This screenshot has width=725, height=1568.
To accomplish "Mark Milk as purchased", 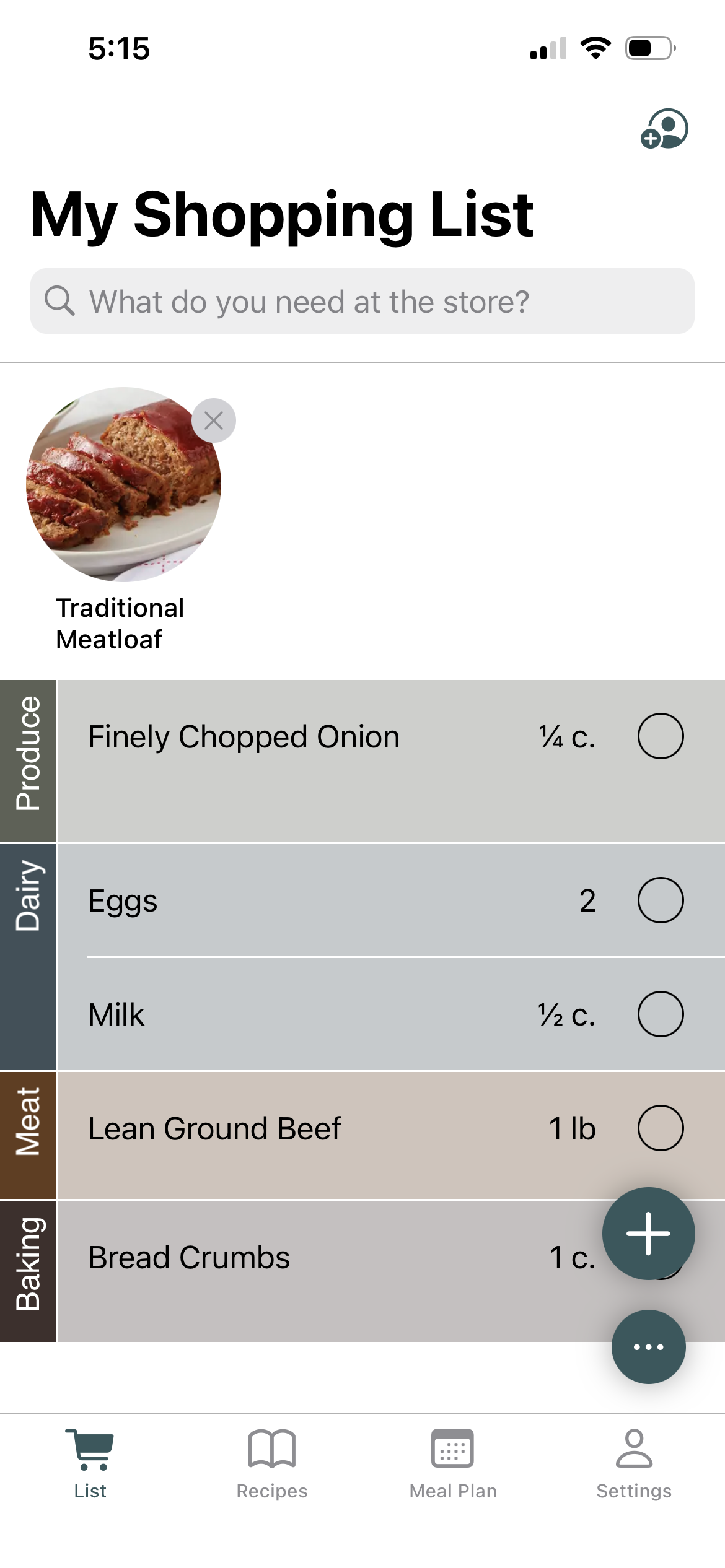I will (x=659, y=1014).
